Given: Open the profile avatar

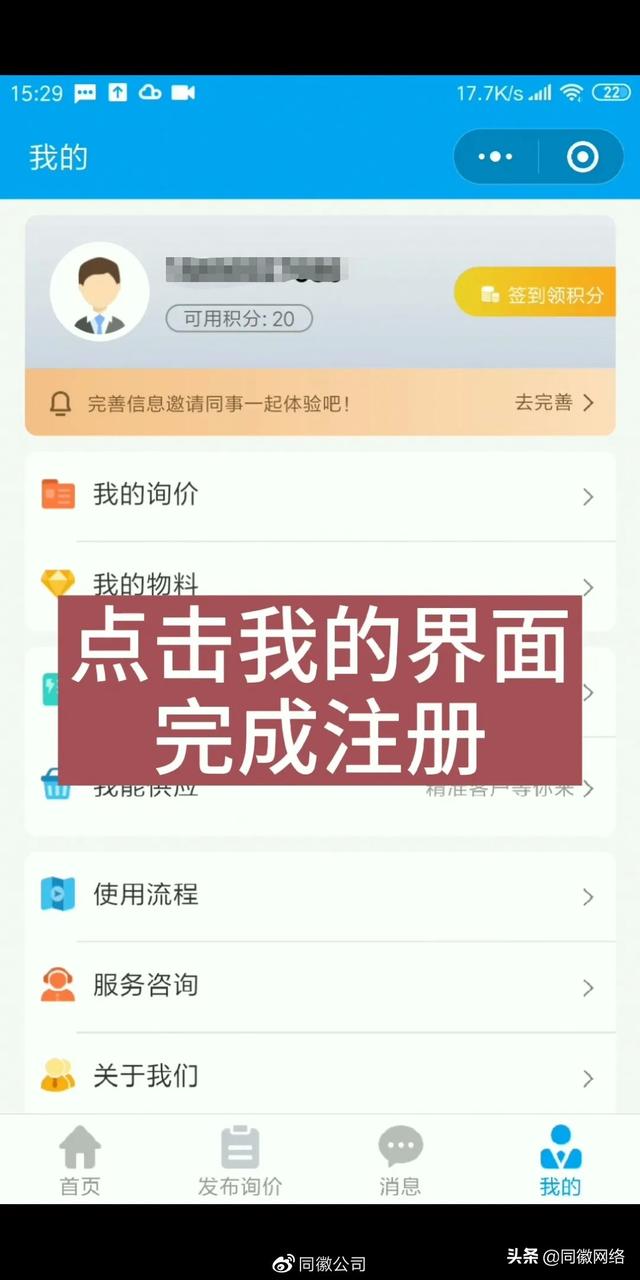Looking at the screenshot, I should (99, 291).
